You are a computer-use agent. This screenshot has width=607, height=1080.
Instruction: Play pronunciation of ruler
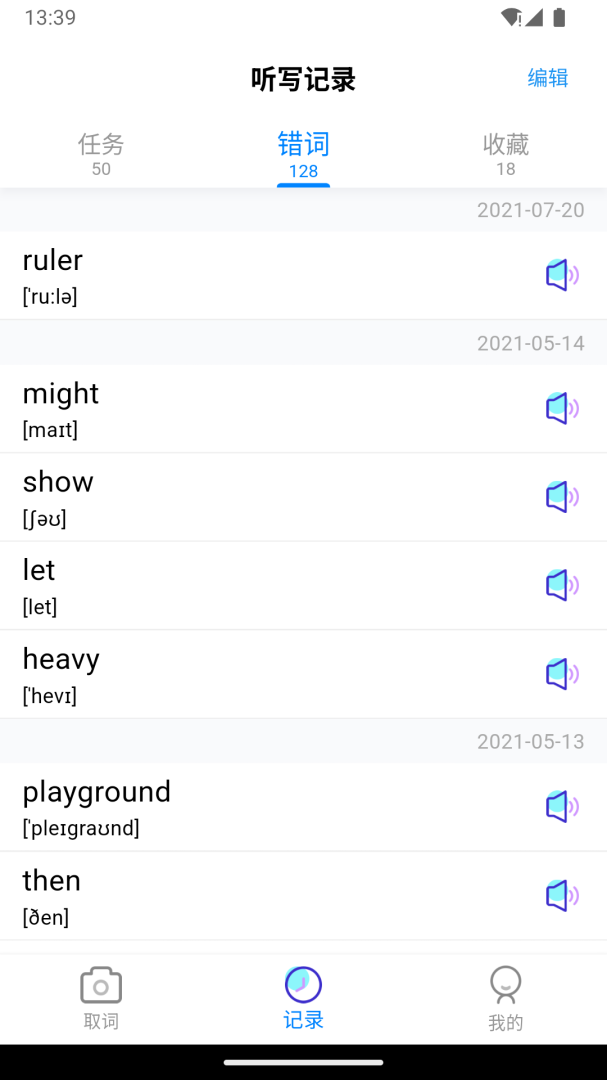(562, 275)
